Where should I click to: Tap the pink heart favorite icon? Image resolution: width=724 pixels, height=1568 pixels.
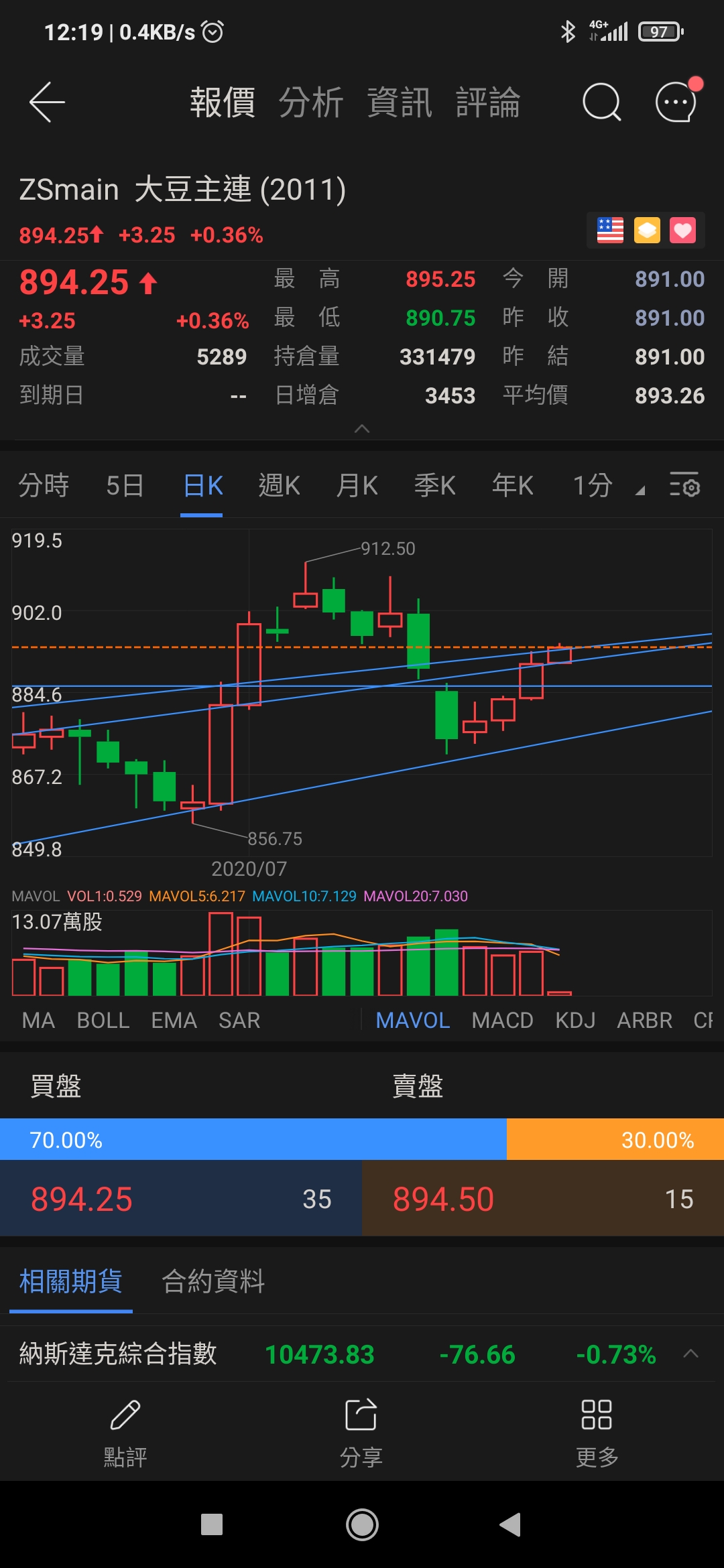click(x=682, y=231)
